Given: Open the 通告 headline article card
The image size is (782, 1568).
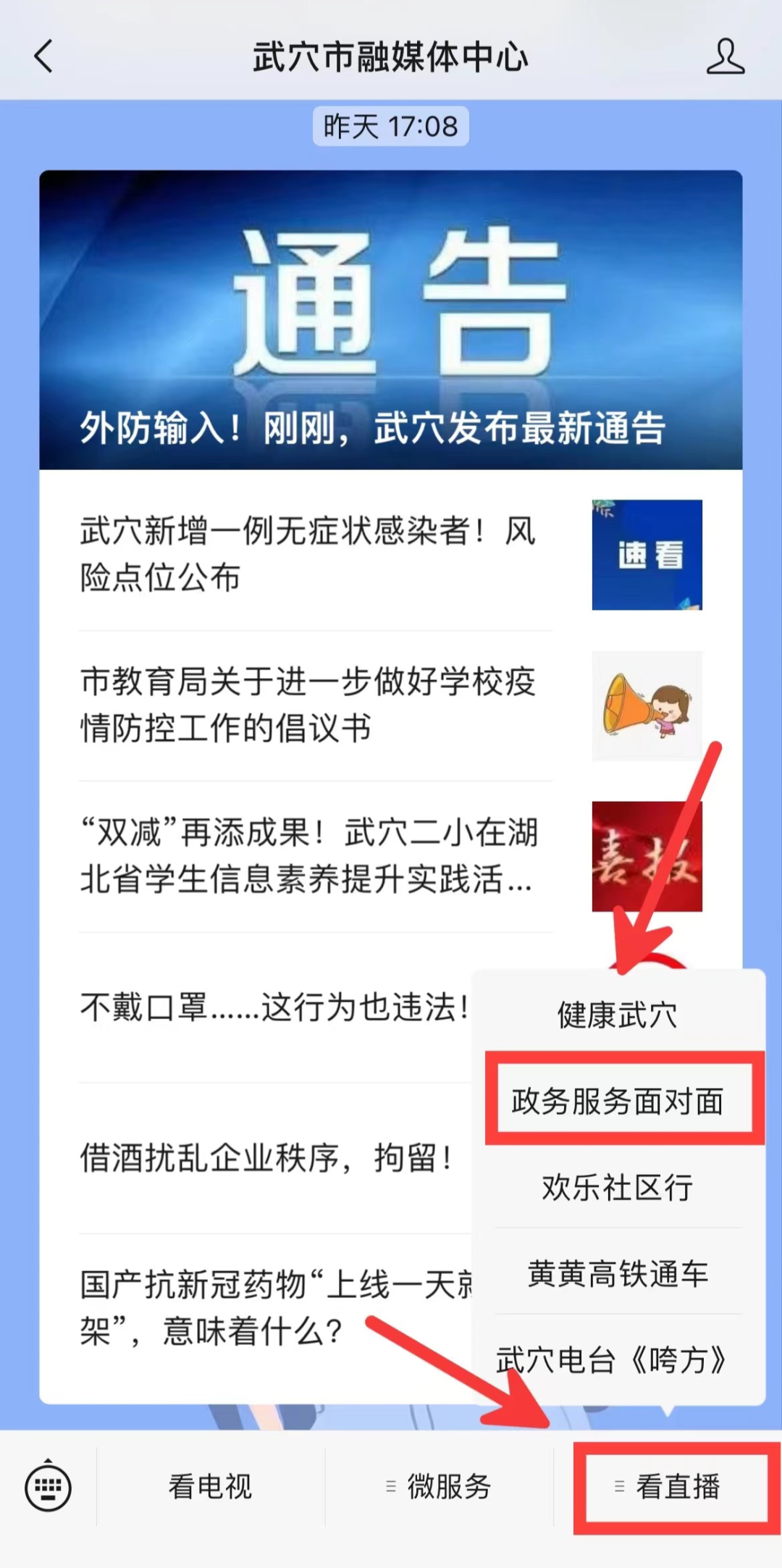Looking at the screenshot, I should (x=390, y=319).
